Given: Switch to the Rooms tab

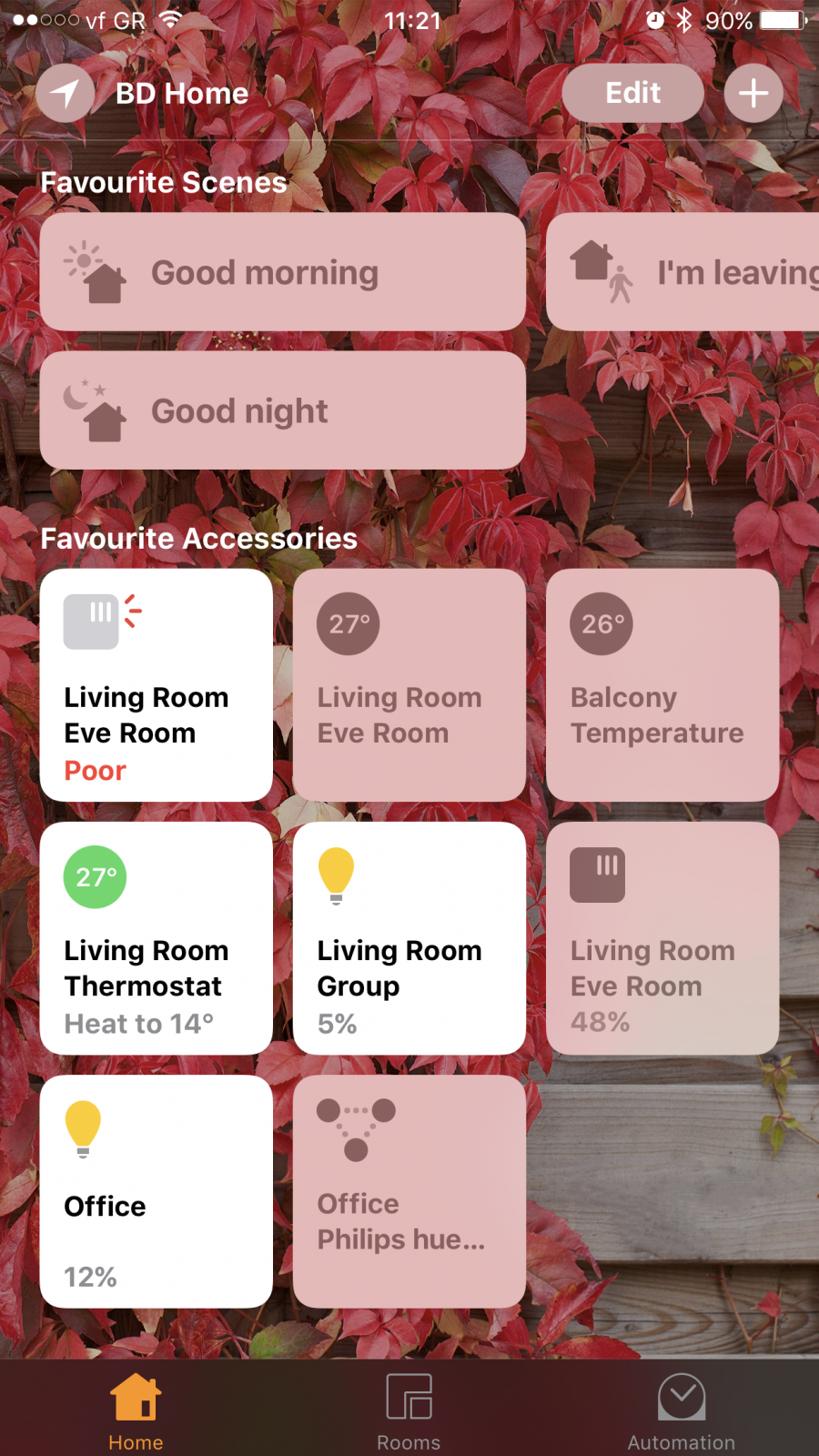Looking at the screenshot, I should tap(409, 1412).
